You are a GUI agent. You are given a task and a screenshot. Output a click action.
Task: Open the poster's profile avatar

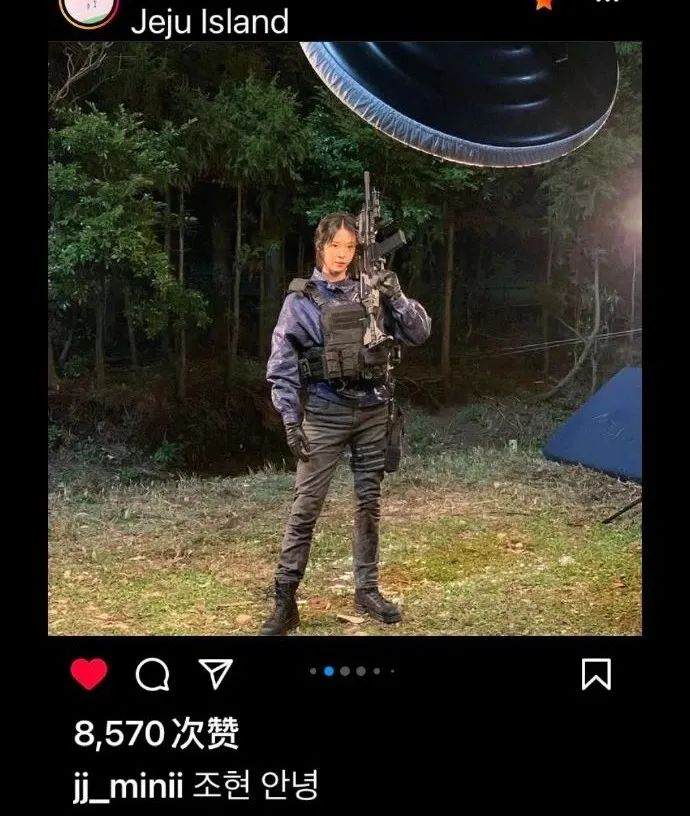coord(89,8)
